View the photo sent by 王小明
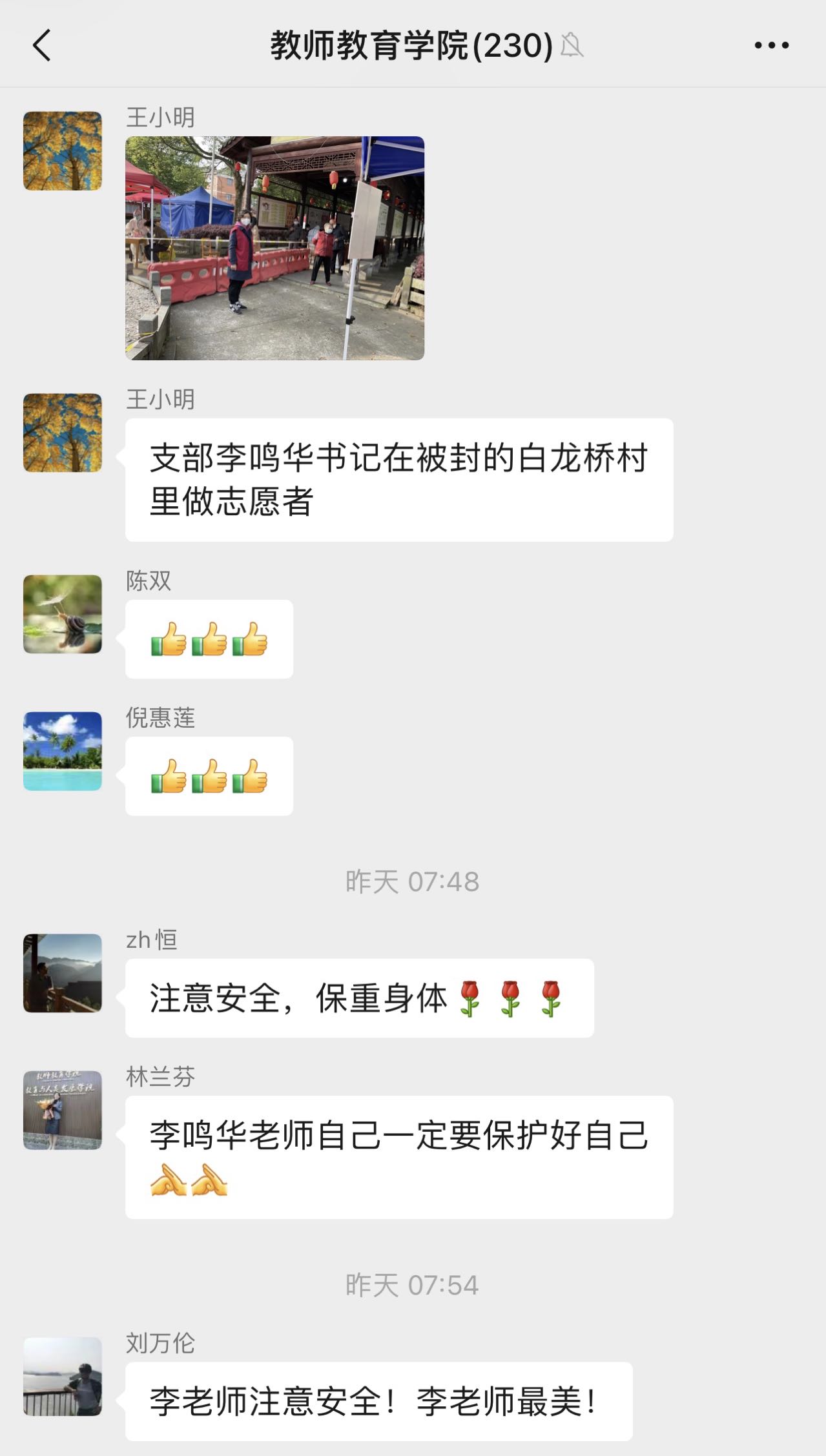 pos(274,248)
